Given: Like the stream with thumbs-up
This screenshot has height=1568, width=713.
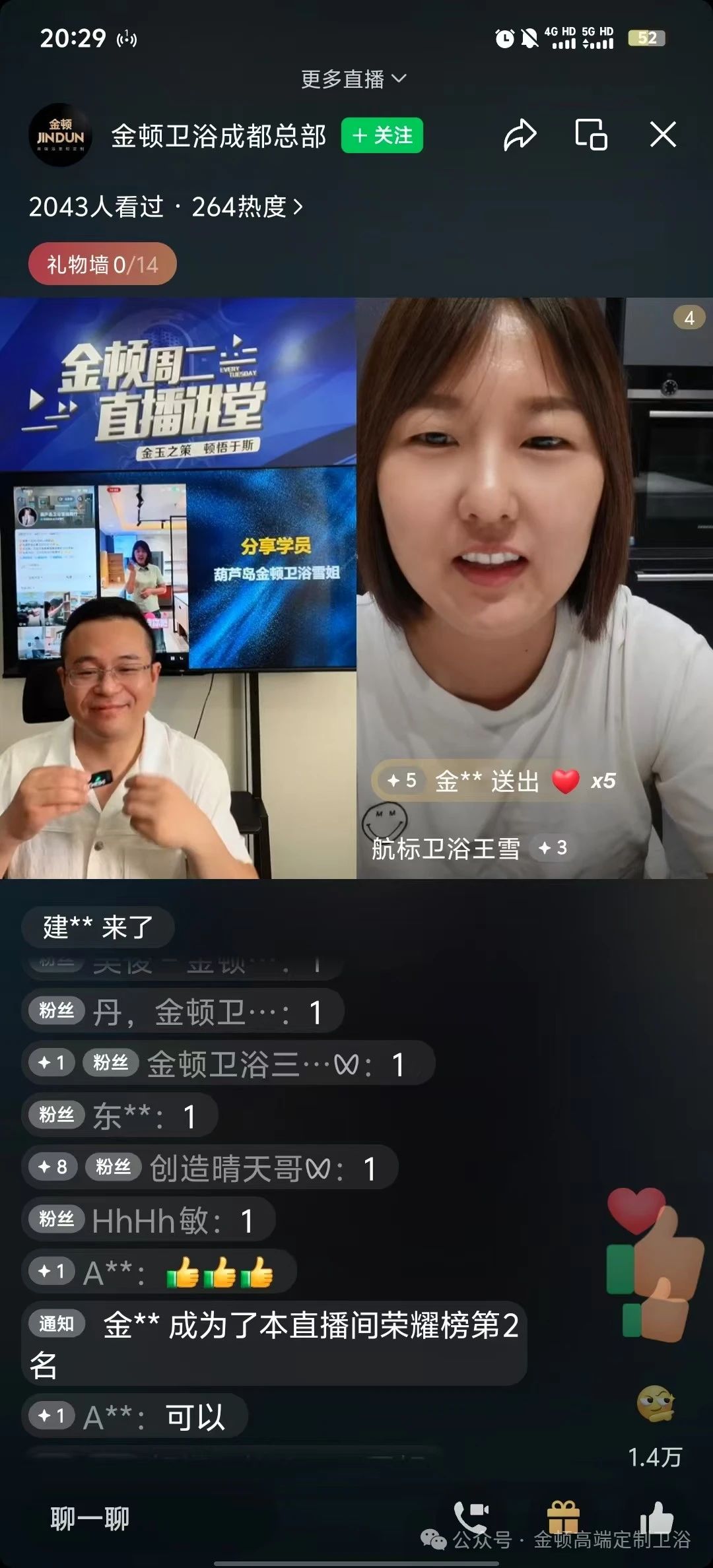Looking at the screenshot, I should (x=656, y=1517).
